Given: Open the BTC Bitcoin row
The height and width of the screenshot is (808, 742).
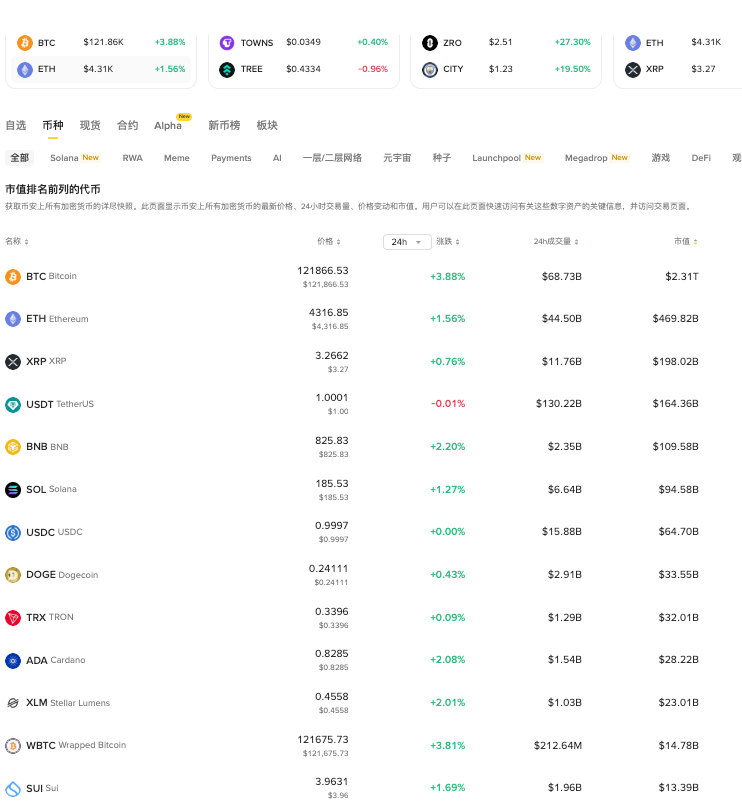Looking at the screenshot, I should coord(51,276).
